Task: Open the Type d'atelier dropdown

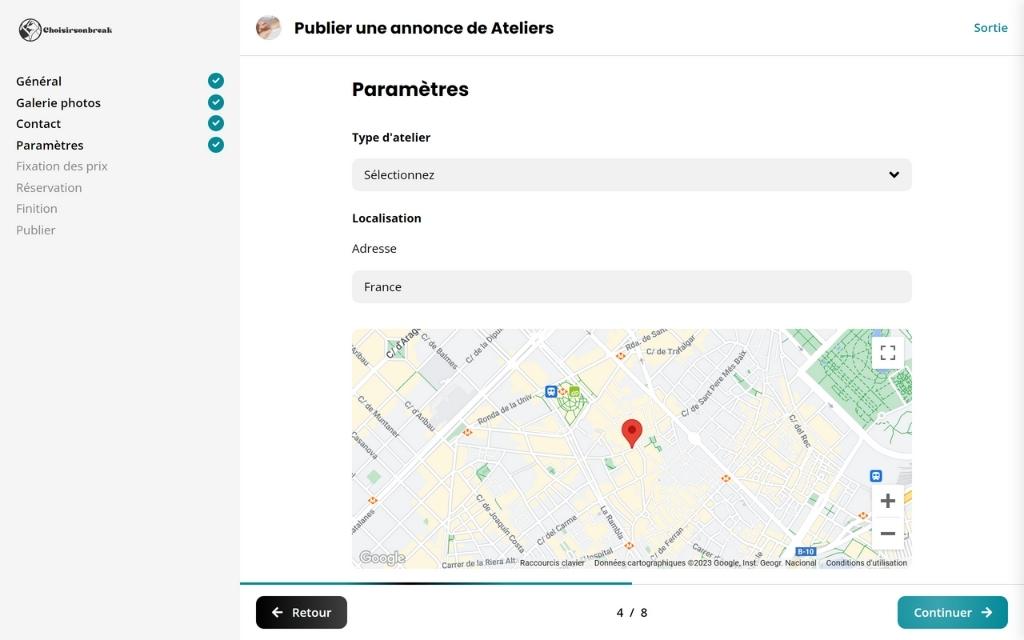Action: pos(631,175)
